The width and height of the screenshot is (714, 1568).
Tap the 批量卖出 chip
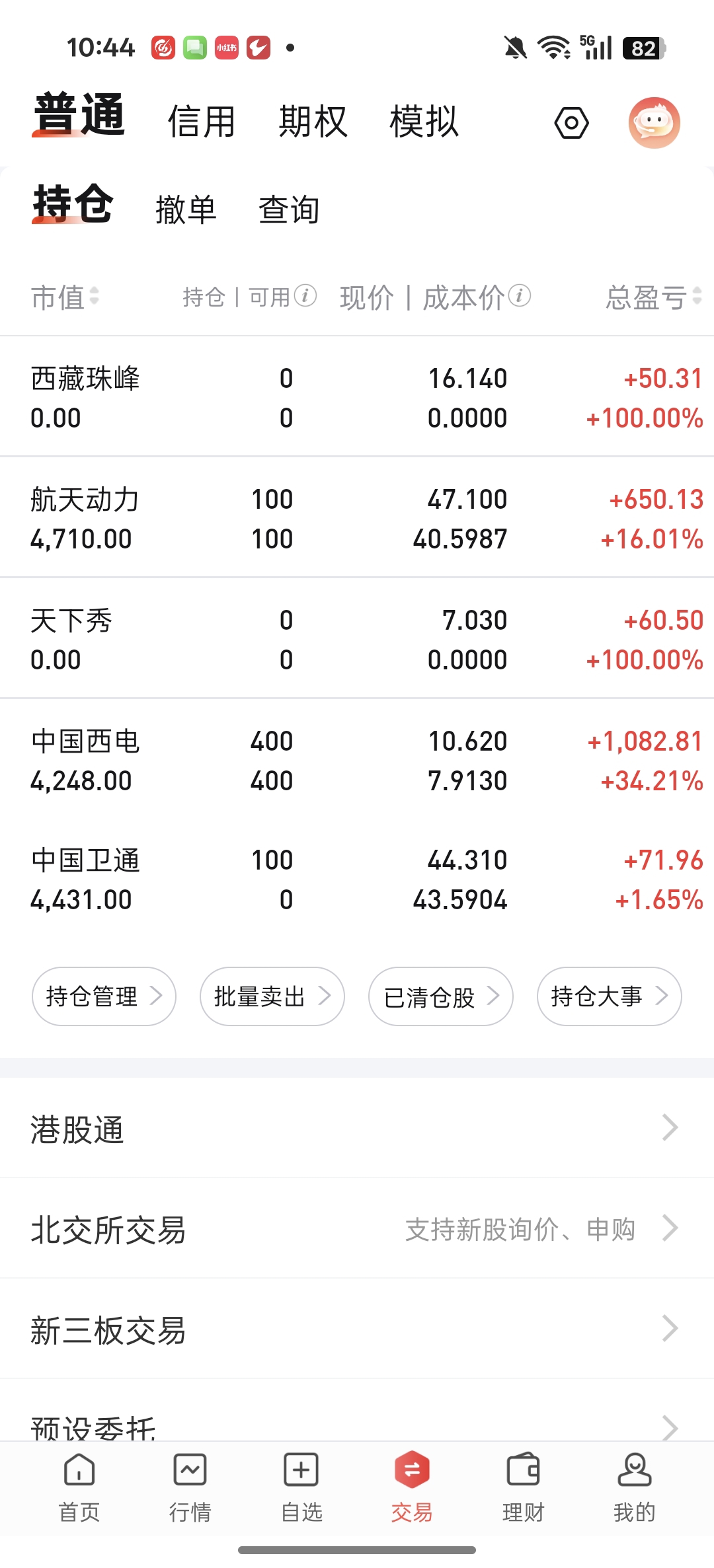pyautogui.click(x=272, y=996)
